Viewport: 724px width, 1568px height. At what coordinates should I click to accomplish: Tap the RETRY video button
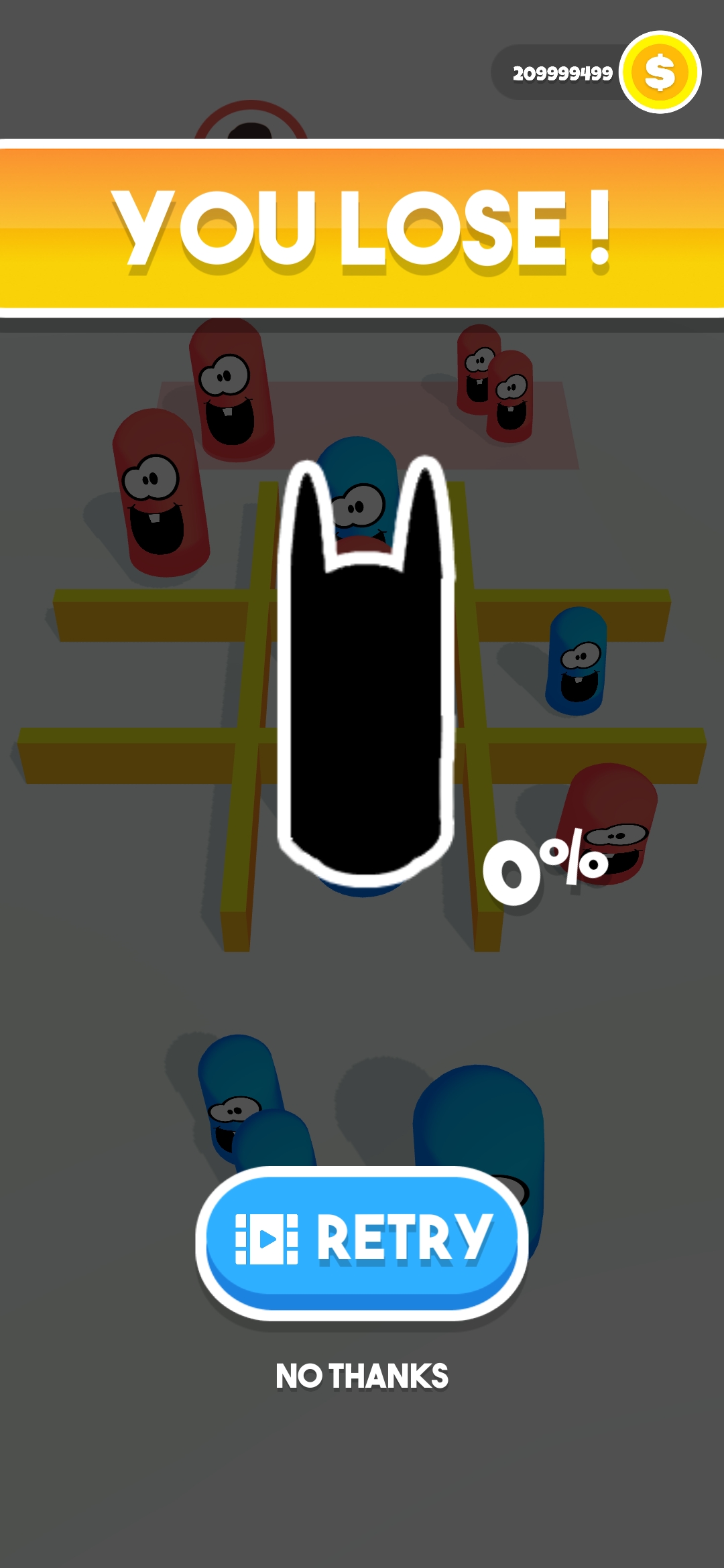tap(362, 1240)
